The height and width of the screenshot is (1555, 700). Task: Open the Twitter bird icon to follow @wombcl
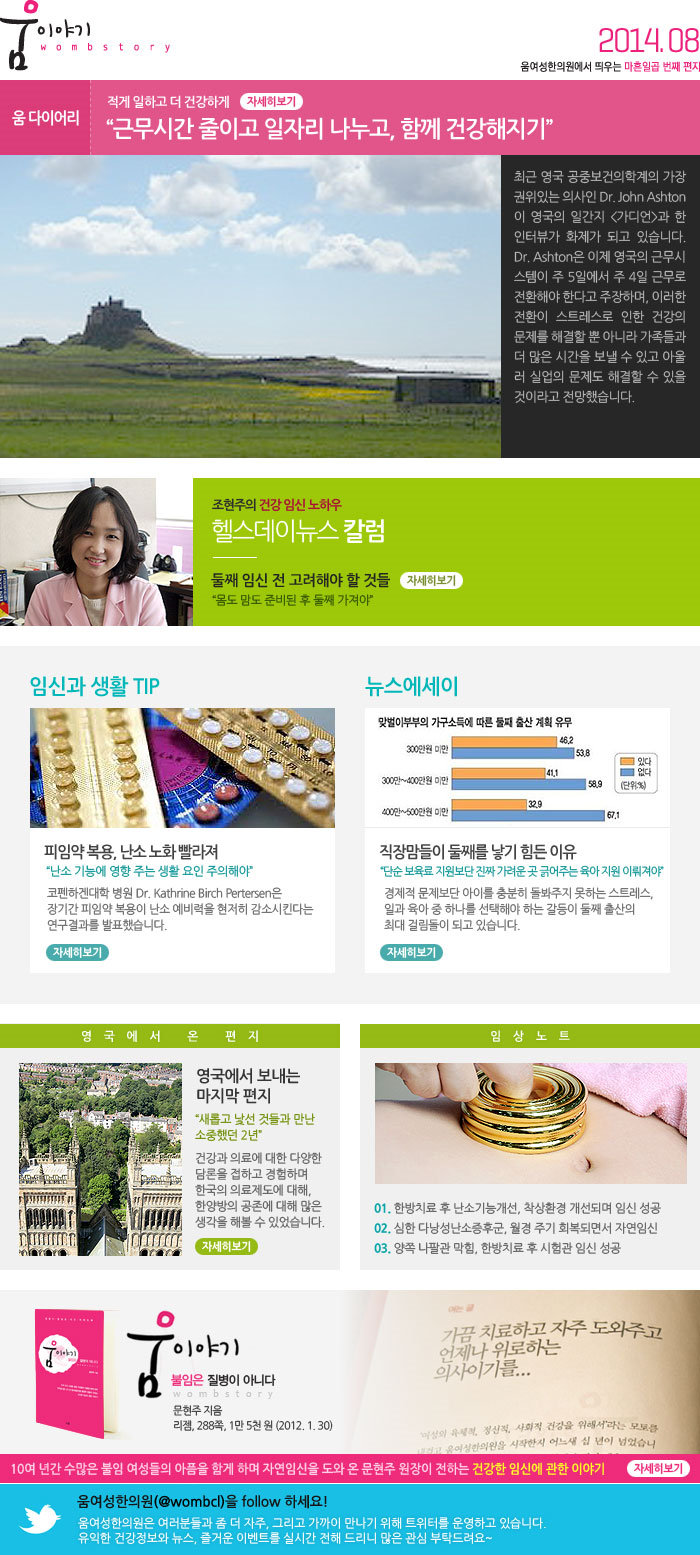tap(40, 1518)
